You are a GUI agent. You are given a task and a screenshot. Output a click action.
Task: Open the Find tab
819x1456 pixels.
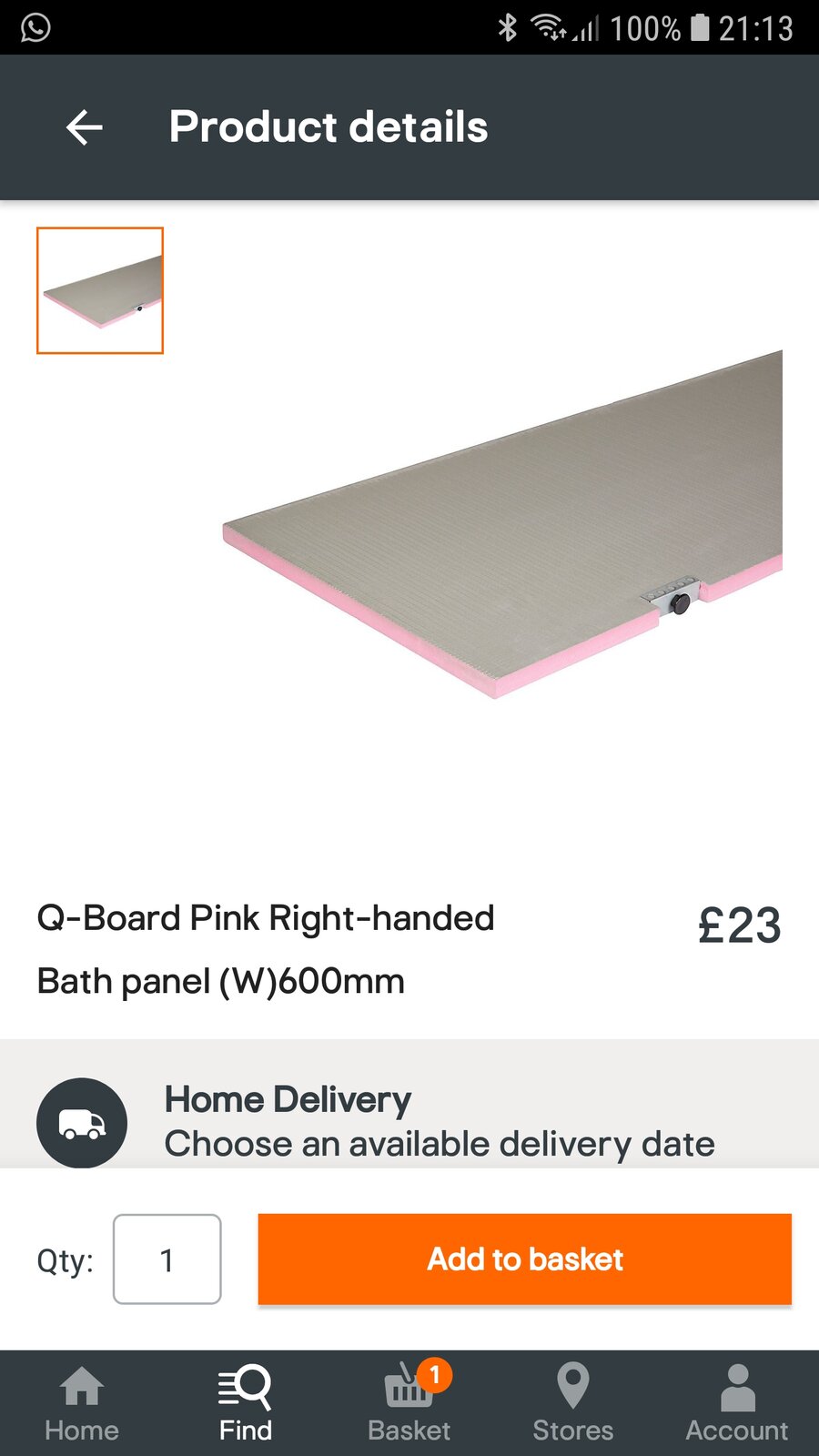(246, 1403)
